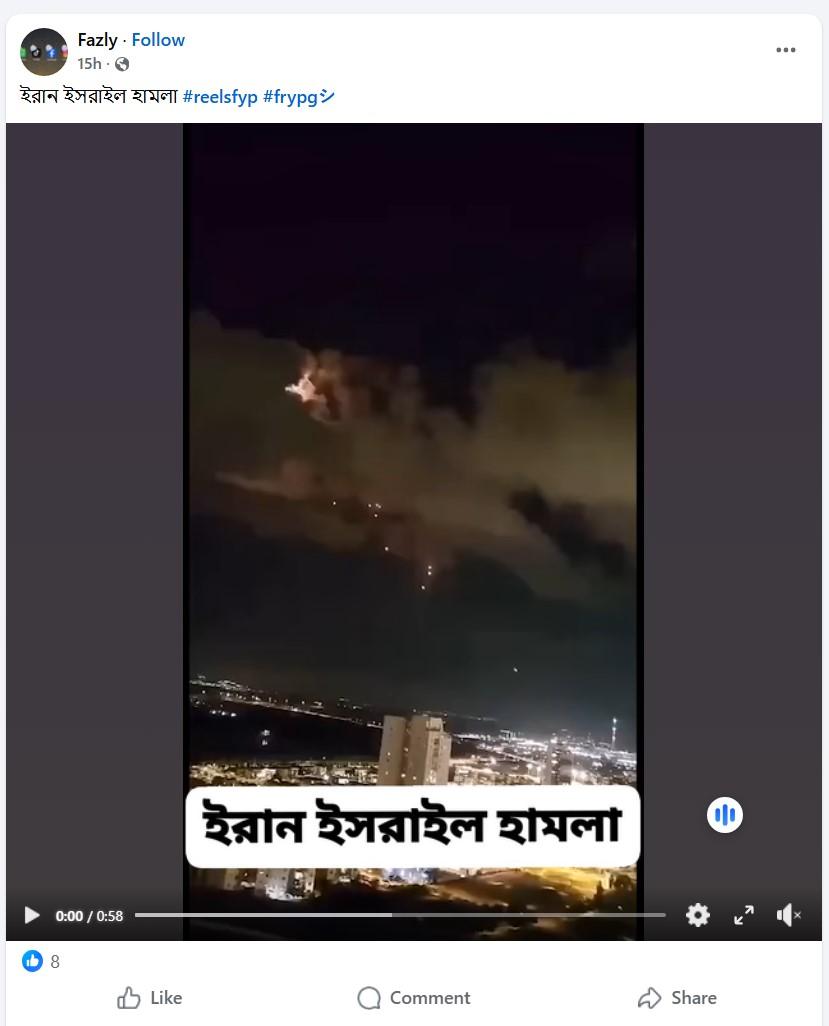Play the video

32,915
